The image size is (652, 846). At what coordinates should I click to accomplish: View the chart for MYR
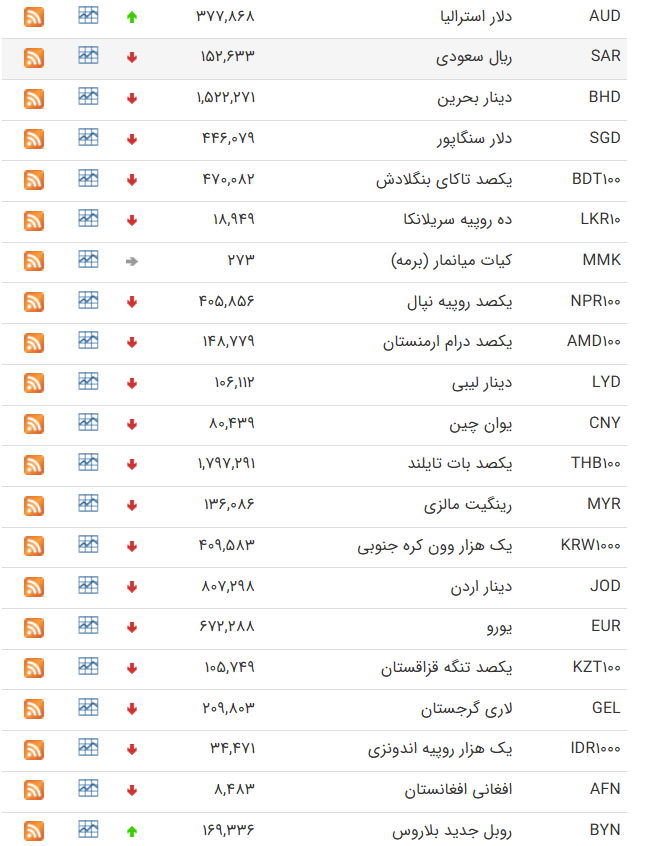point(89,504)
